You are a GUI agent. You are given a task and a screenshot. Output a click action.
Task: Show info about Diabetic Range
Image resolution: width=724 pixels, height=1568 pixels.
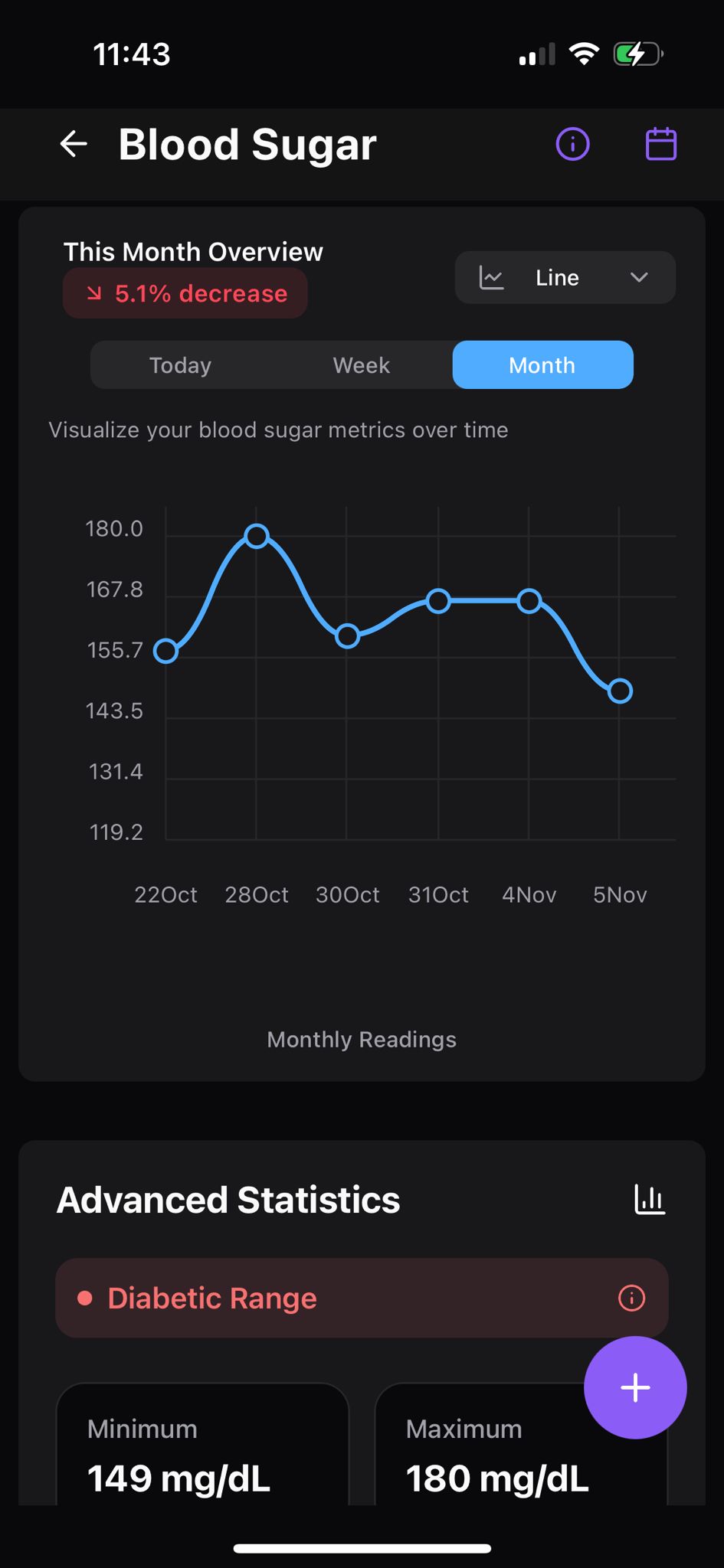[631, 1298]
